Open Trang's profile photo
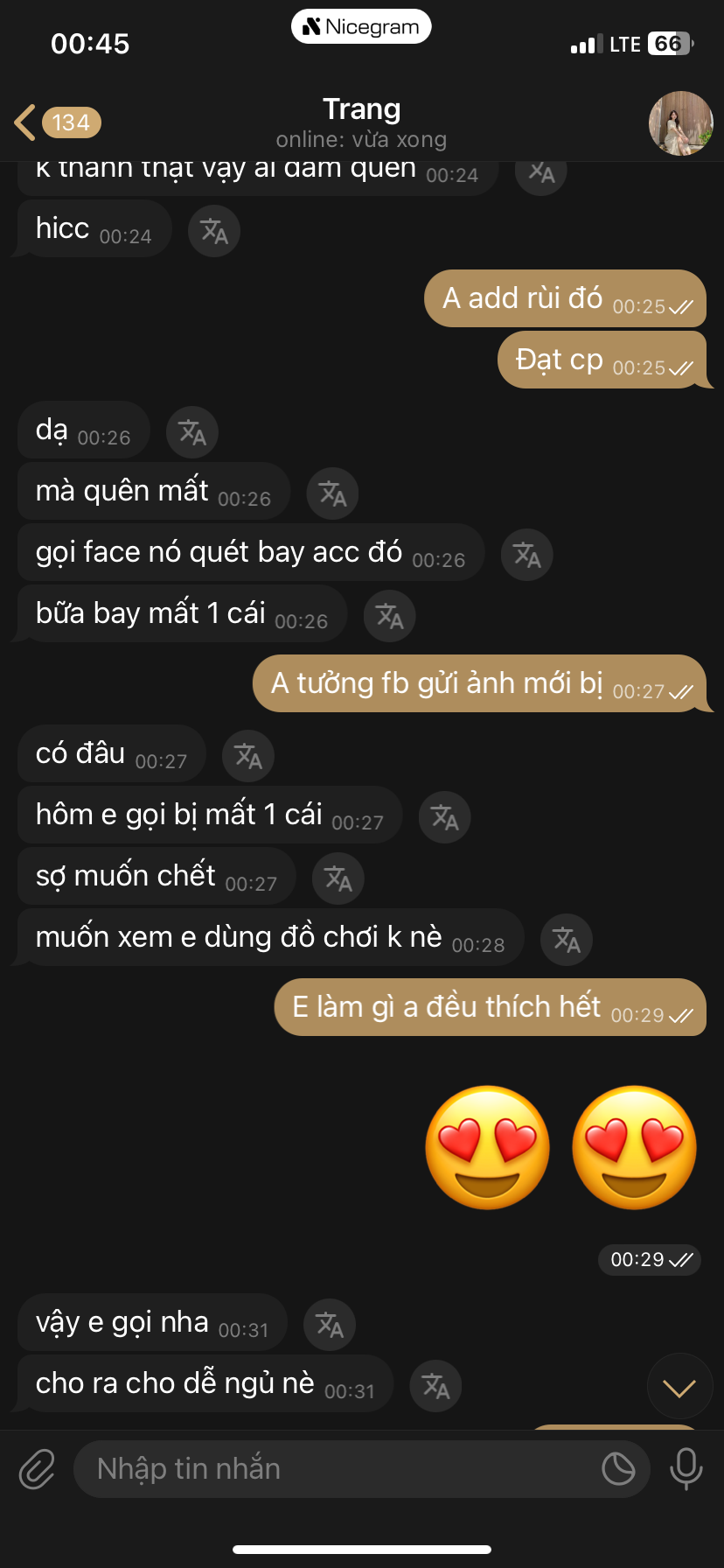 point(680,123)
